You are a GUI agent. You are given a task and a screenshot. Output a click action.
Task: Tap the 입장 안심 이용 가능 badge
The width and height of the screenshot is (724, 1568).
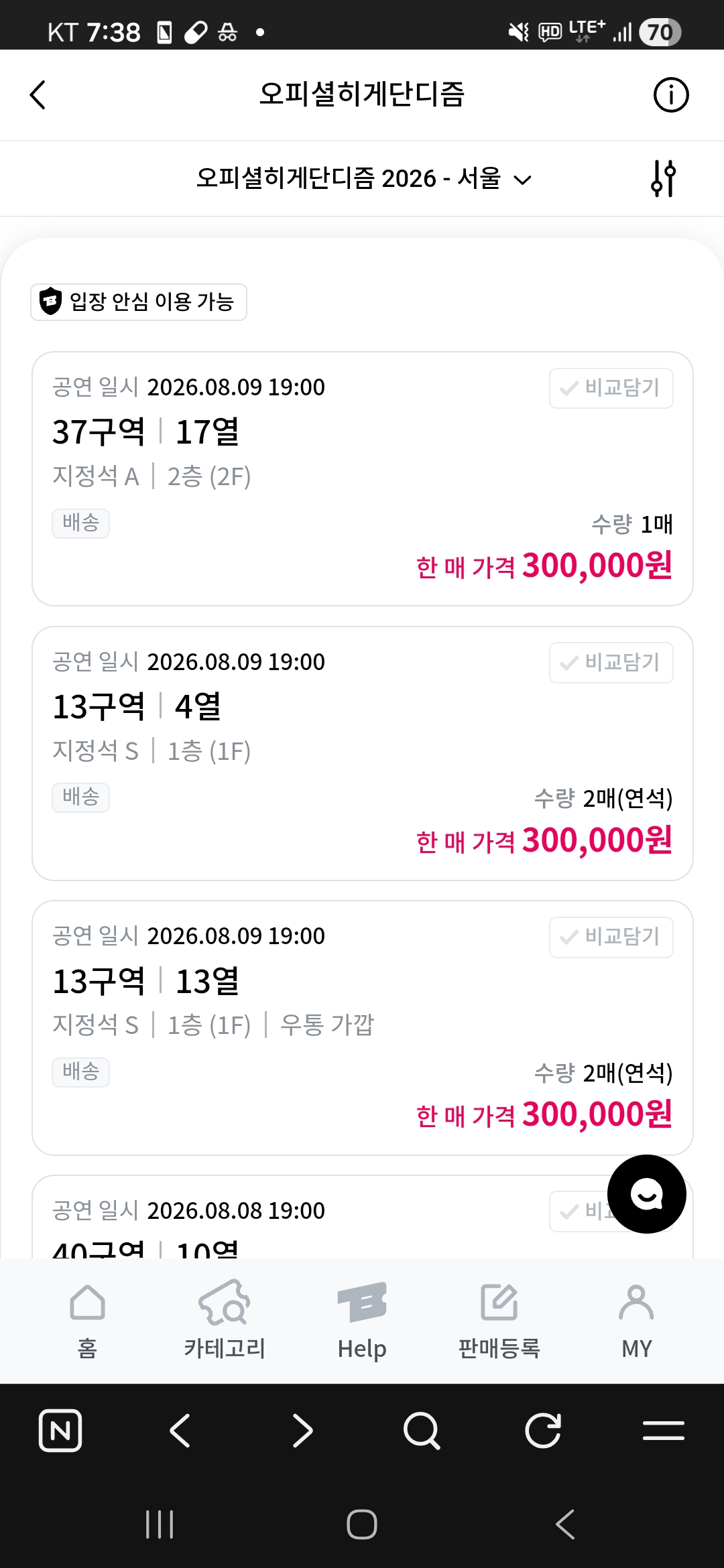pyautogui.click(x=139, y=302)
